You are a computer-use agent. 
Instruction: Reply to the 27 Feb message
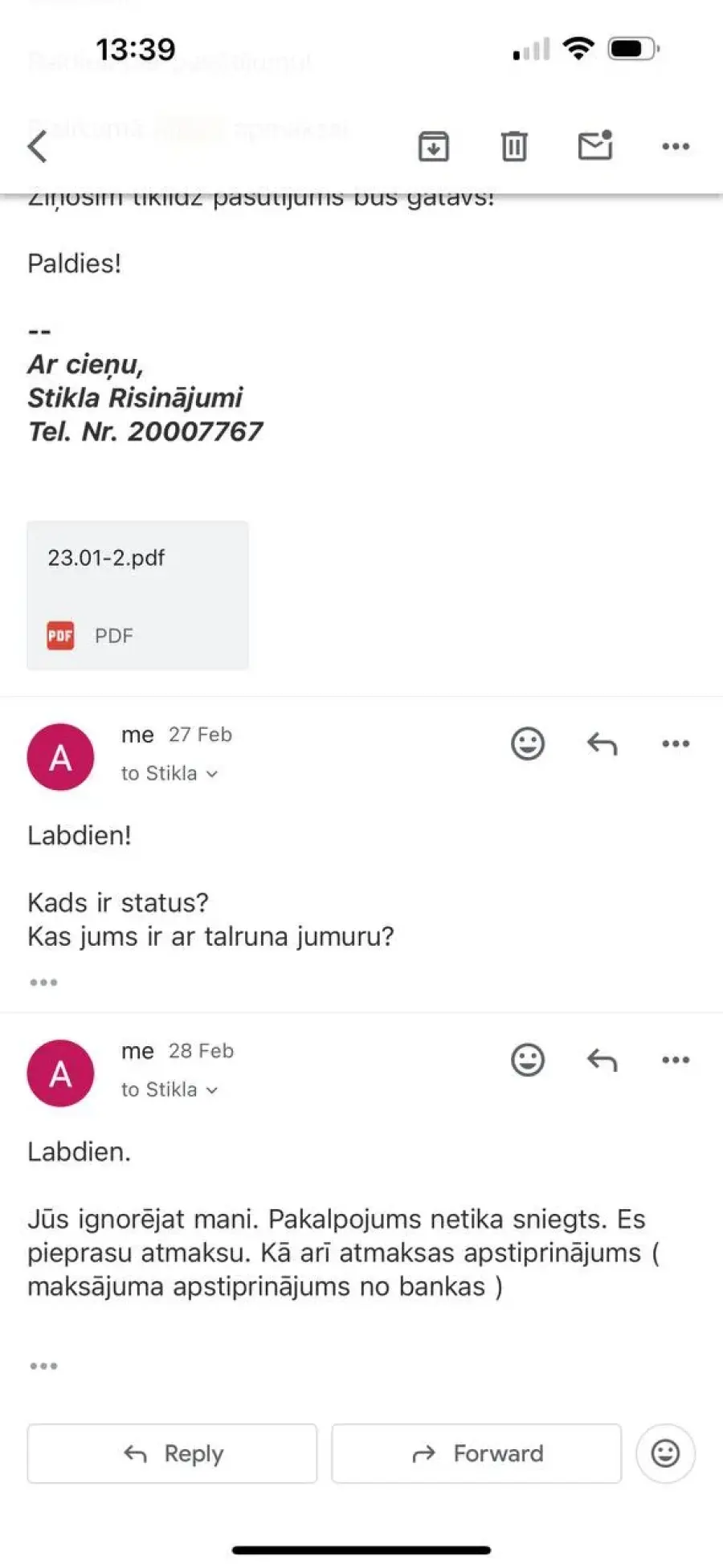pyautogui.click(x=602, y=744)
